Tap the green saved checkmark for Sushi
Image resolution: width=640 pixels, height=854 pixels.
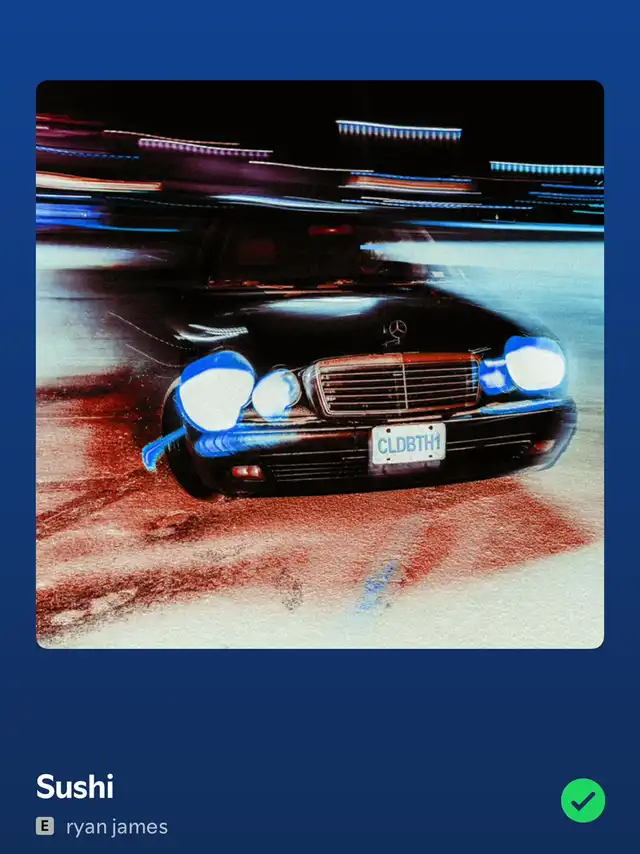pos(583,800)
